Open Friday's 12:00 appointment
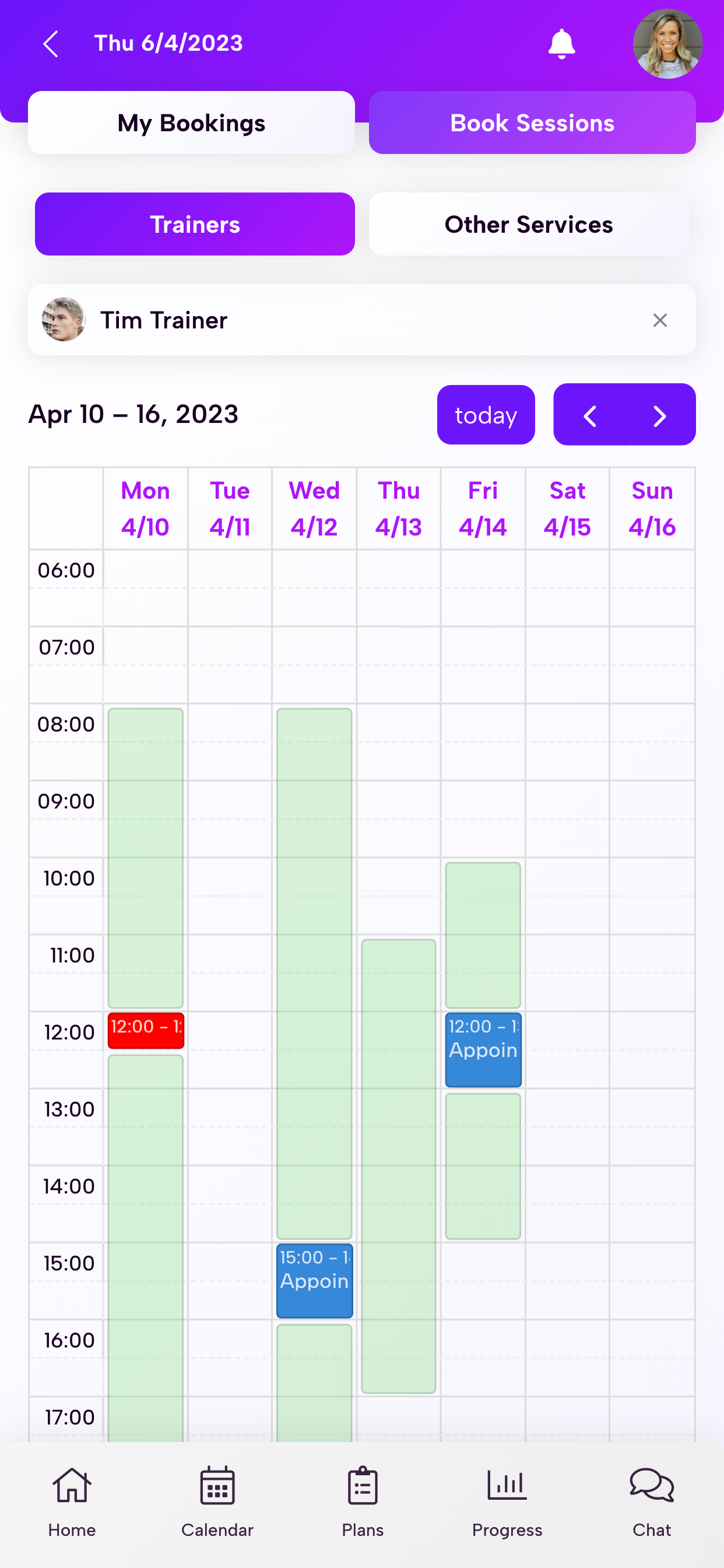Image resolution: width=724 pixels, height=1568 pixels. [483, 1049]
